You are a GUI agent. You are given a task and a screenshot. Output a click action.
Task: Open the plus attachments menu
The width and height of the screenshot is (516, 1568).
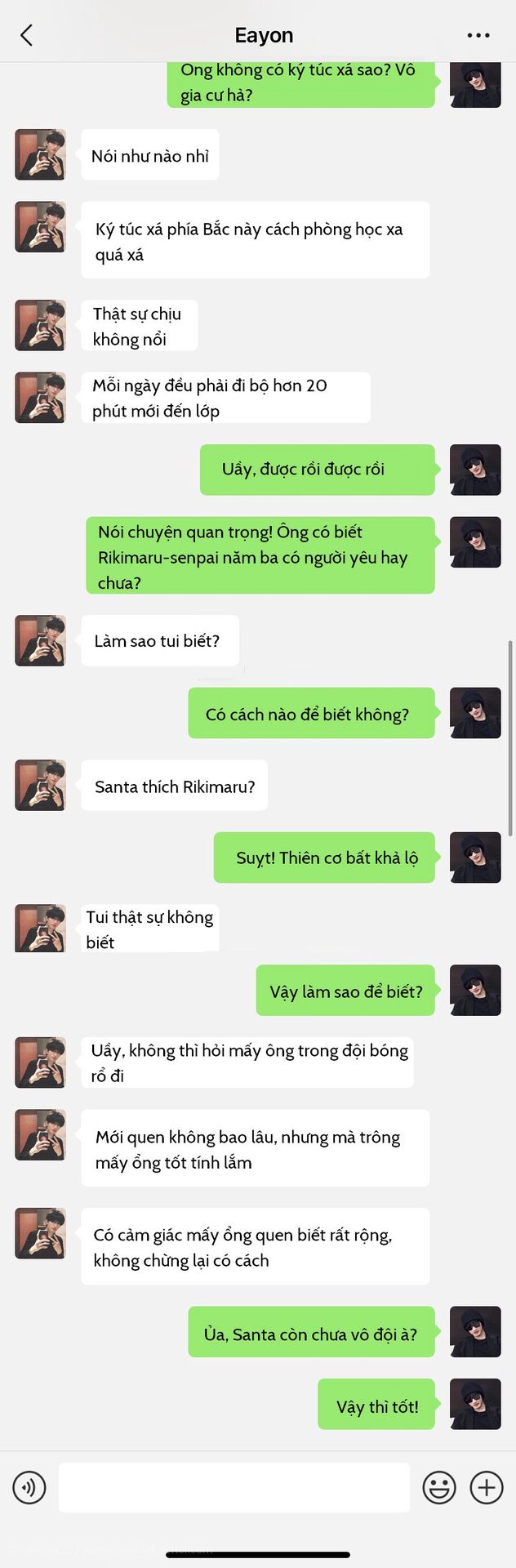(x=487, y=1487)
